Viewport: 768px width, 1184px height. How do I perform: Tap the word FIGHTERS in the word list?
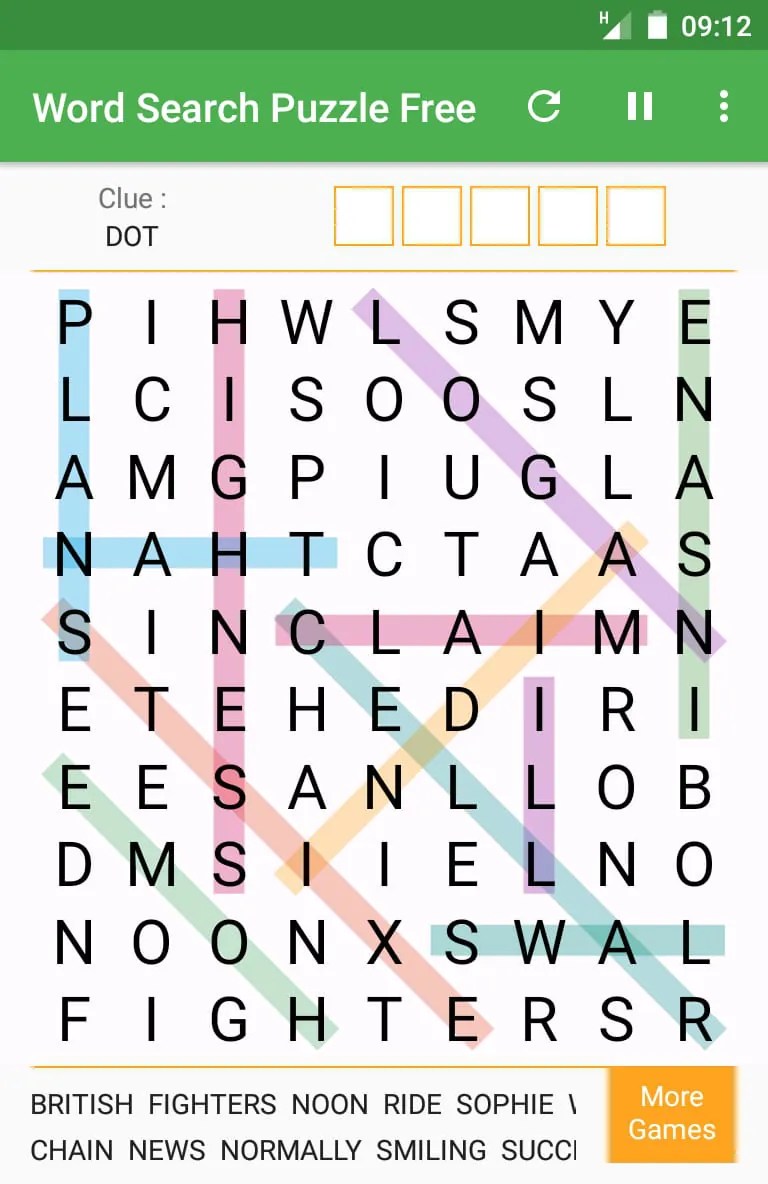click(x=213, y=1105)
